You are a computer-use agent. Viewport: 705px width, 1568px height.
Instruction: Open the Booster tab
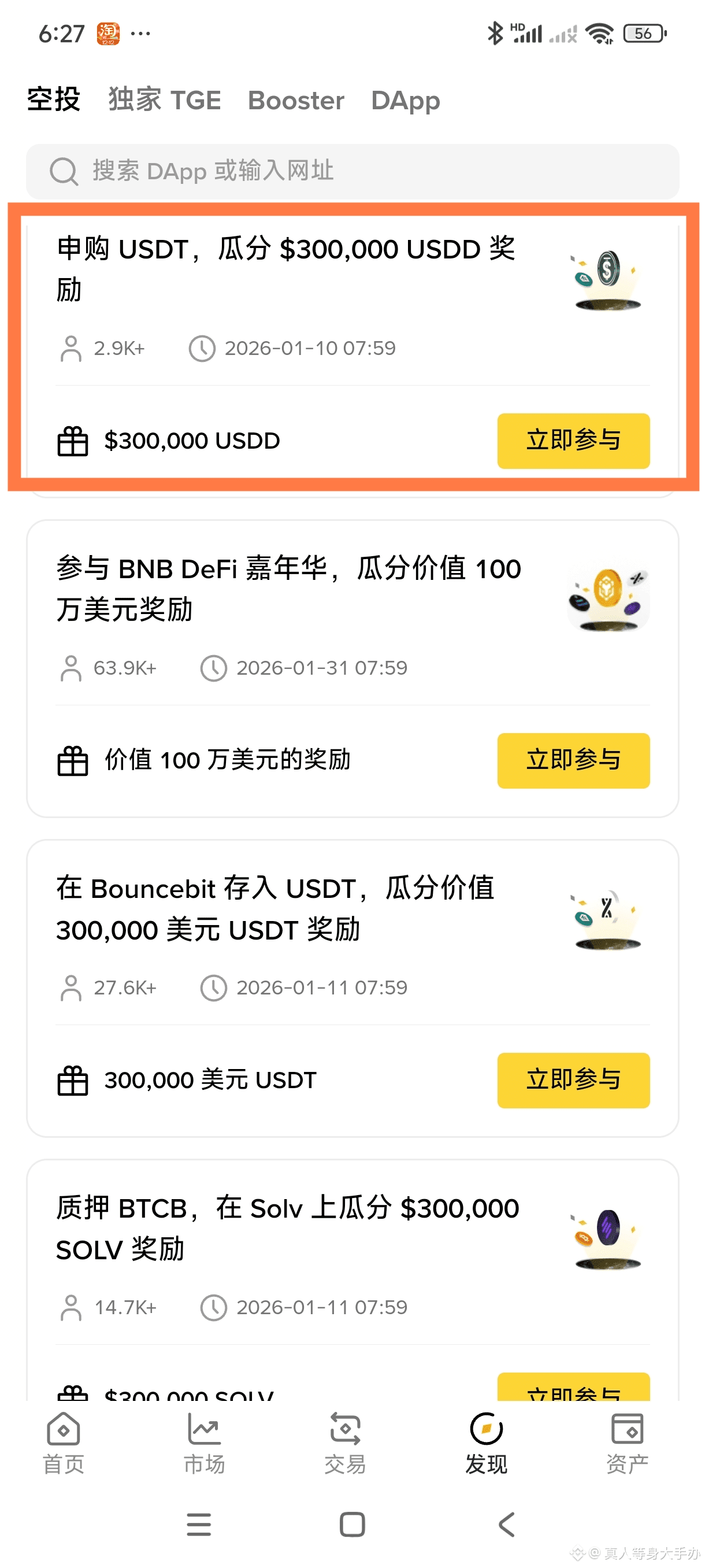[296, 100]
